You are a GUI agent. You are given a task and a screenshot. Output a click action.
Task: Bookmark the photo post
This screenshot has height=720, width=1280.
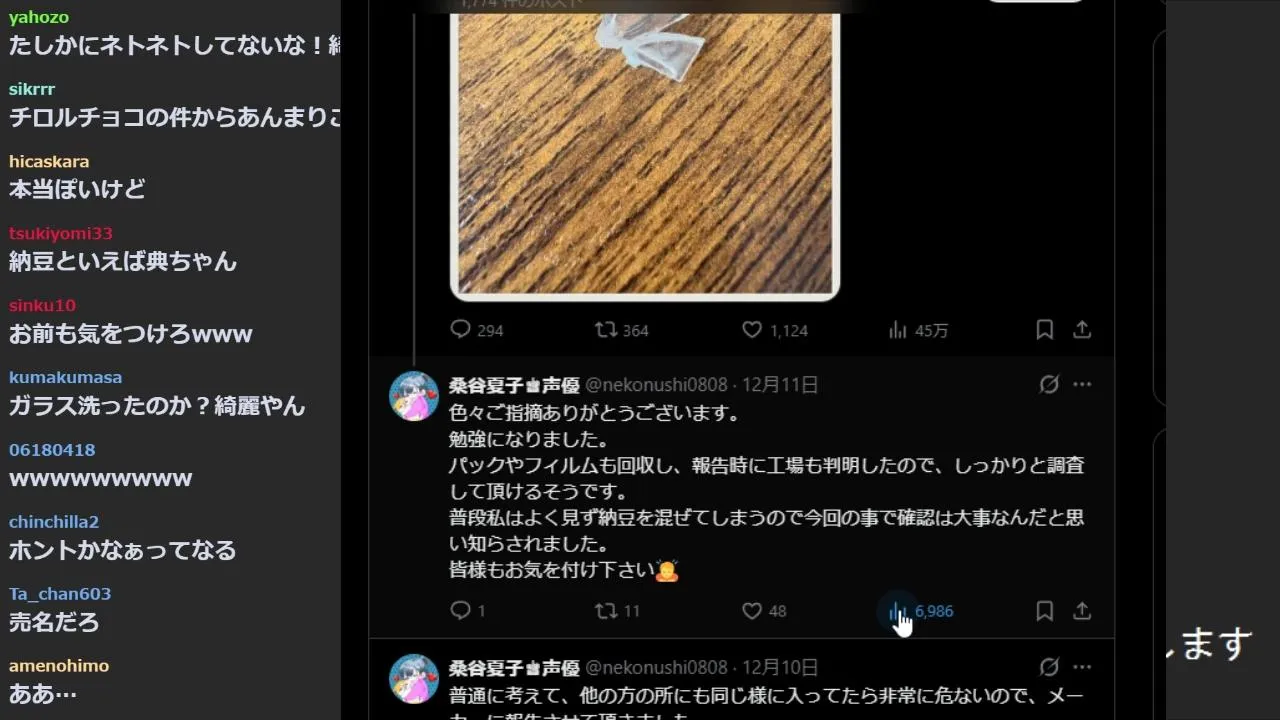1044,329
